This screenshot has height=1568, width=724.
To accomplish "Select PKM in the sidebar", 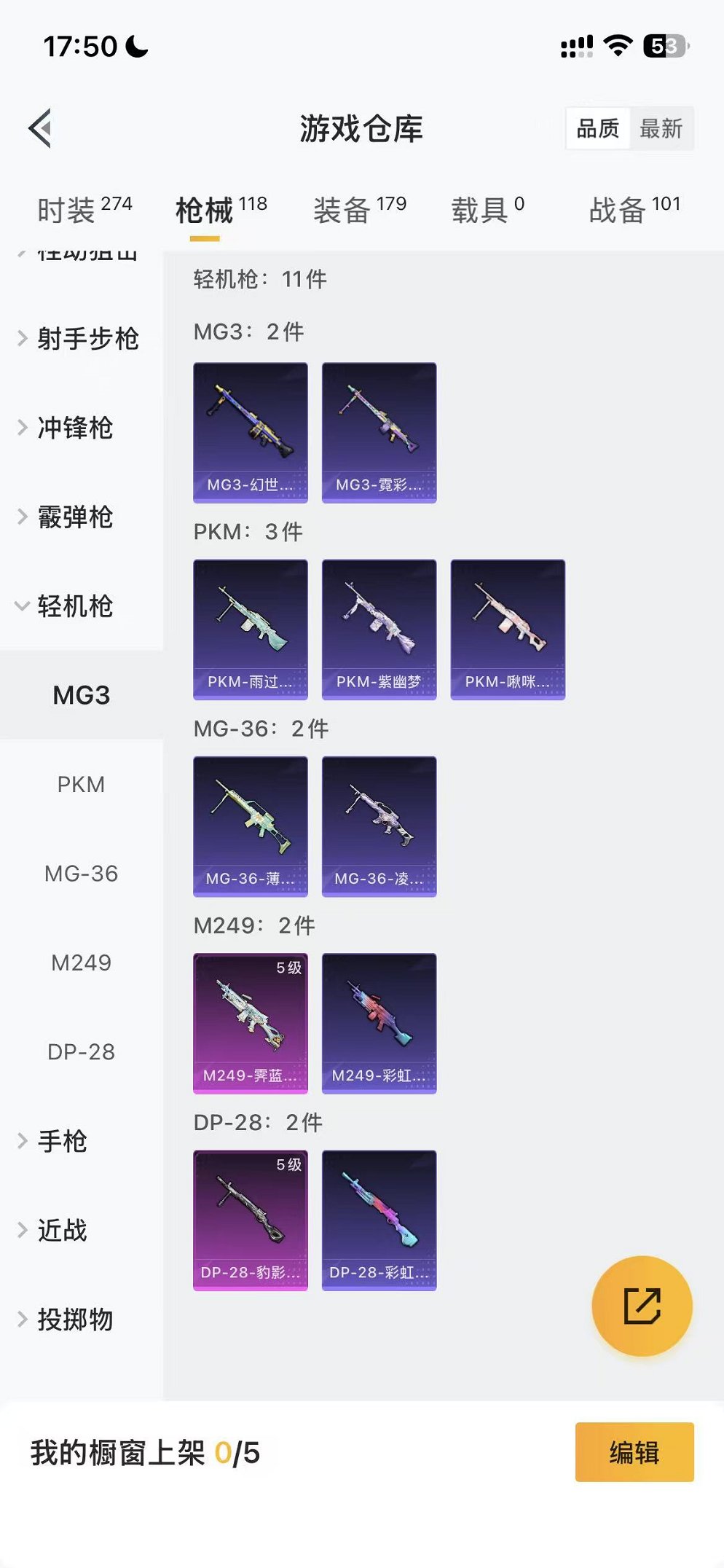I will [81, 785].
